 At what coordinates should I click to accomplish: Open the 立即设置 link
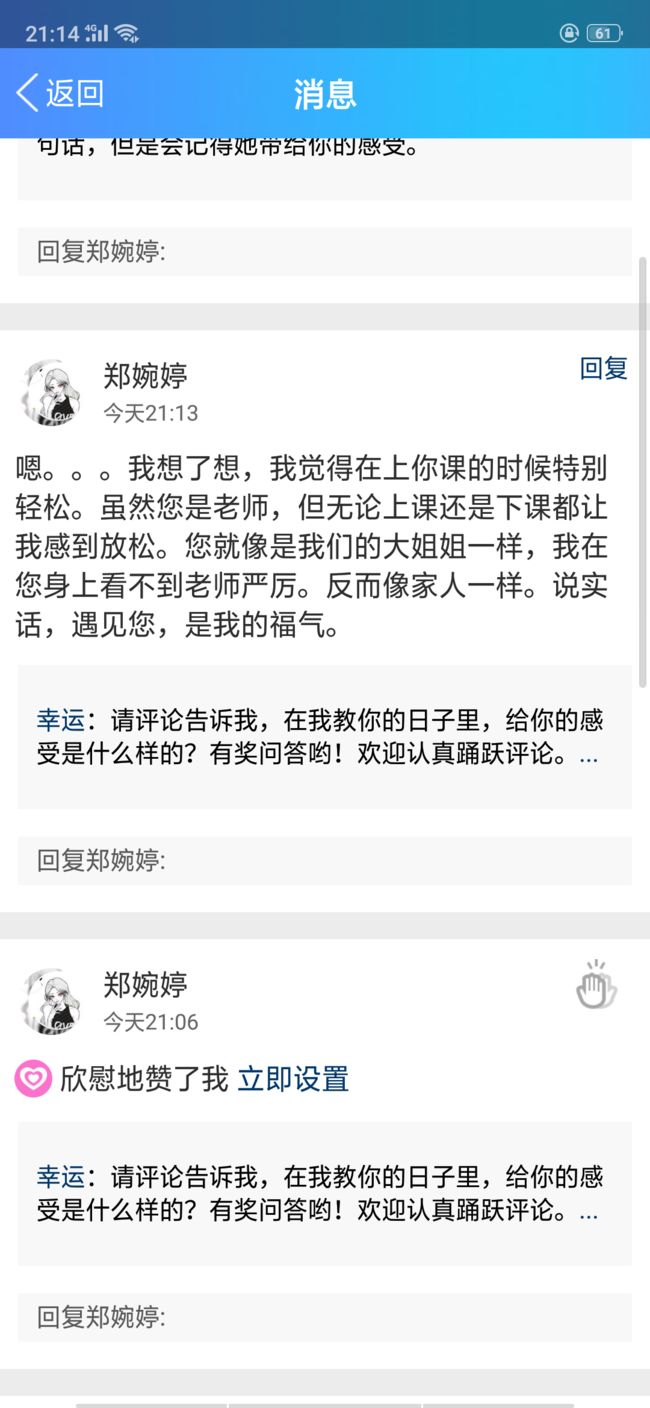click(x=293, y=1079)
